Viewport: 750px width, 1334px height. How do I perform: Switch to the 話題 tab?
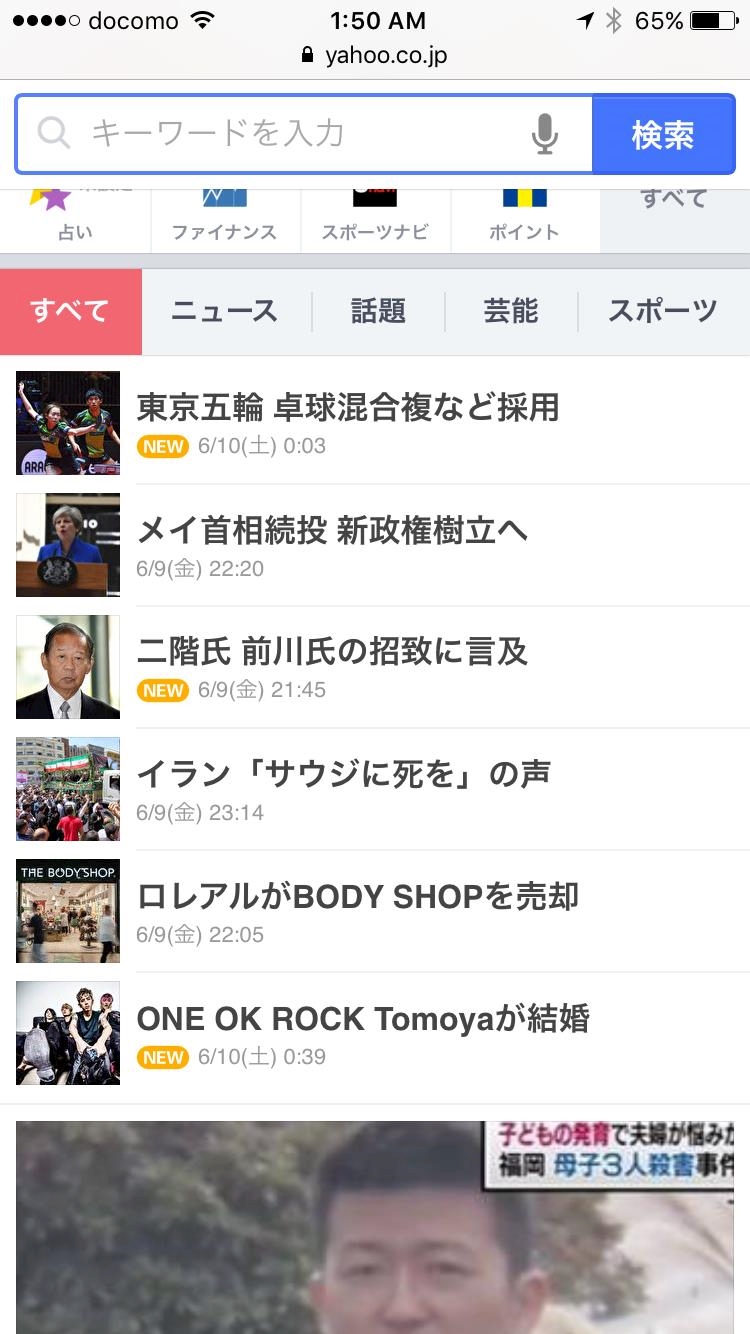[378, 311]
